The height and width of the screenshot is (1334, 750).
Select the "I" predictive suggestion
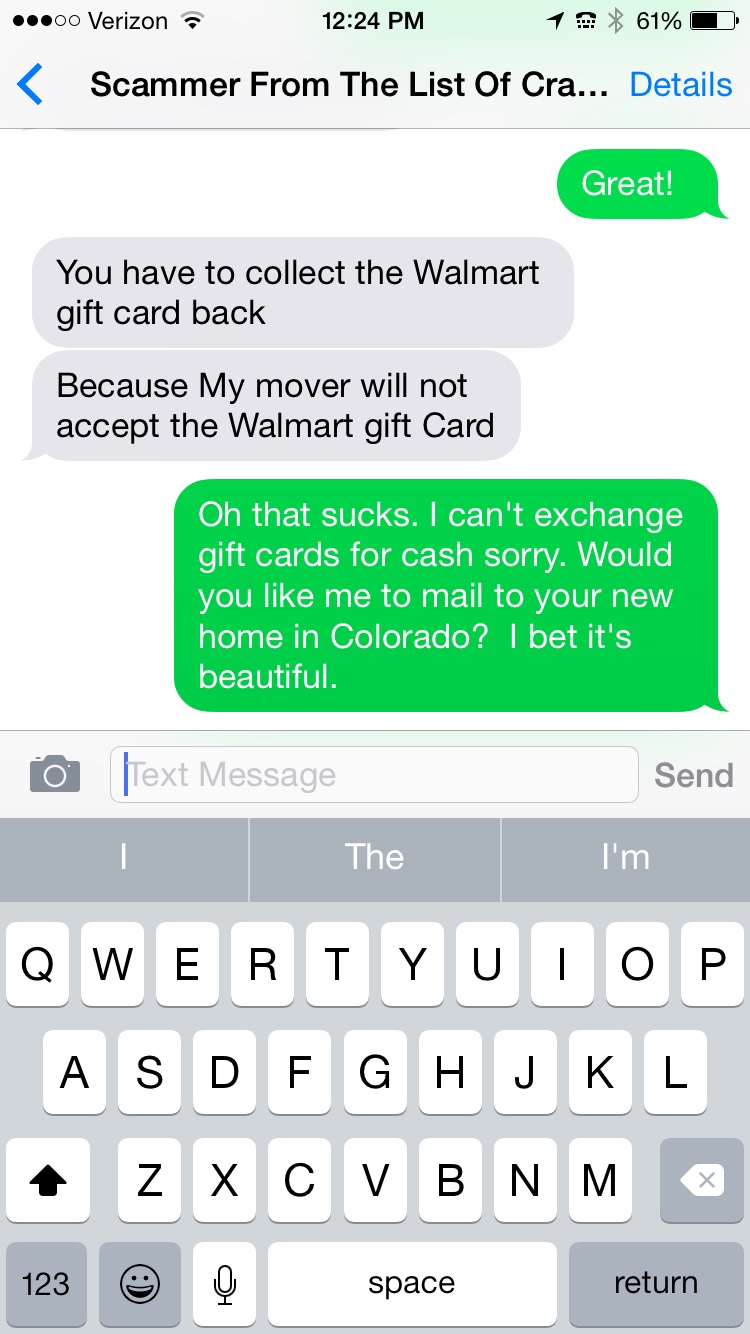point(124,857)
